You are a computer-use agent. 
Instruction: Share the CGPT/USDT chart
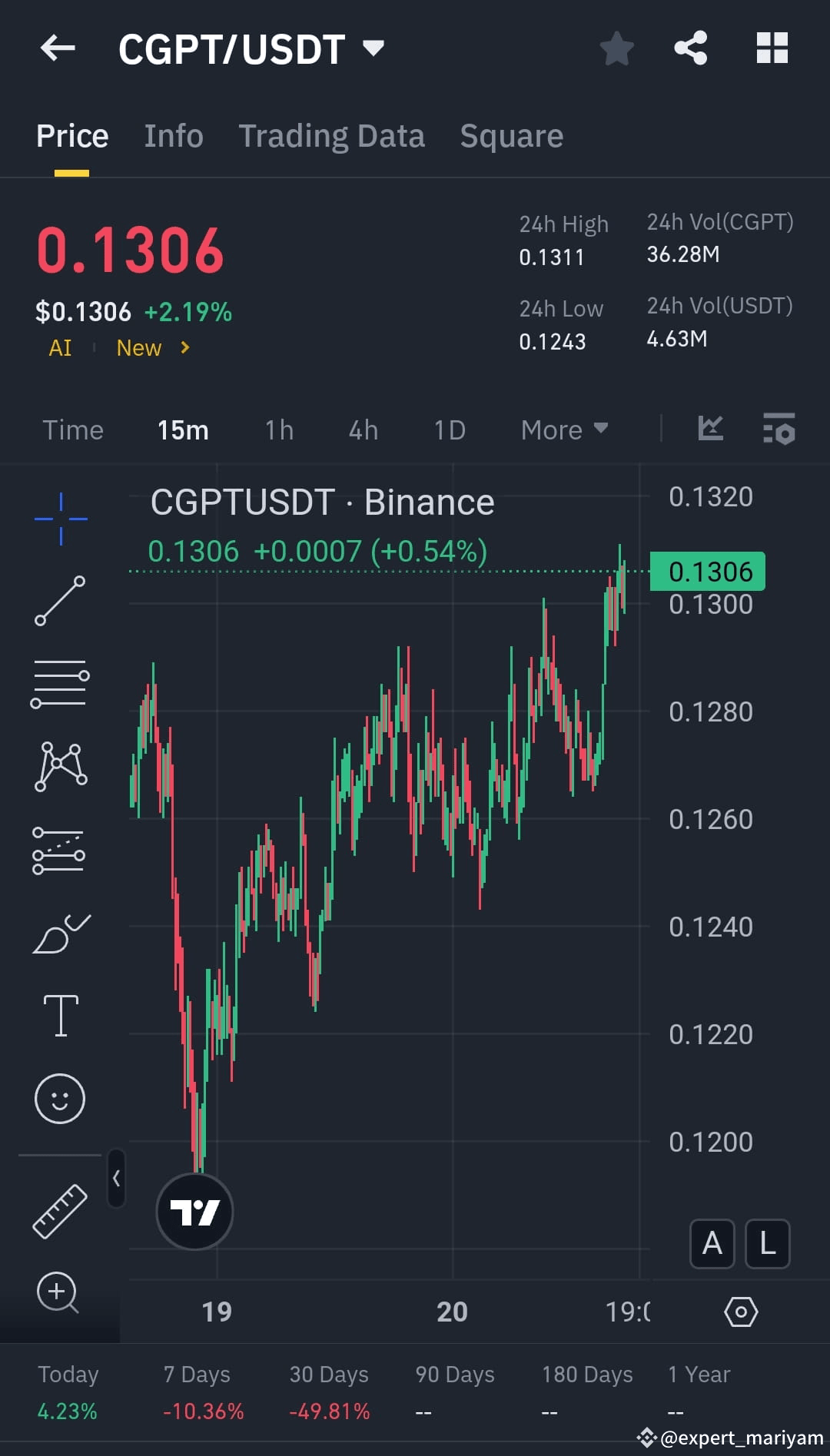[690, 48]
